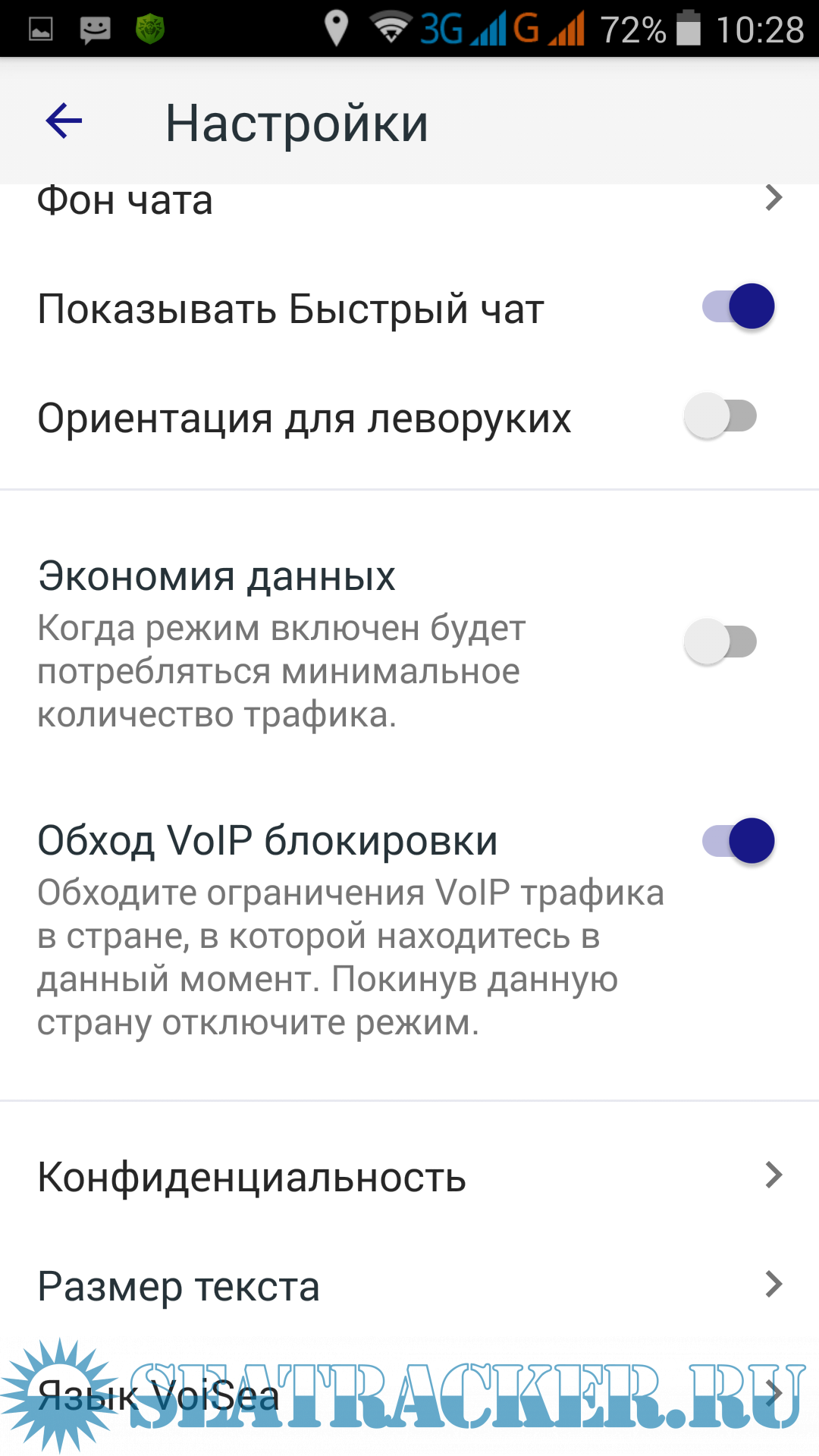819x1456 pixels.
Task: Open the Фон чата setting
Action: tap(409, 200)
